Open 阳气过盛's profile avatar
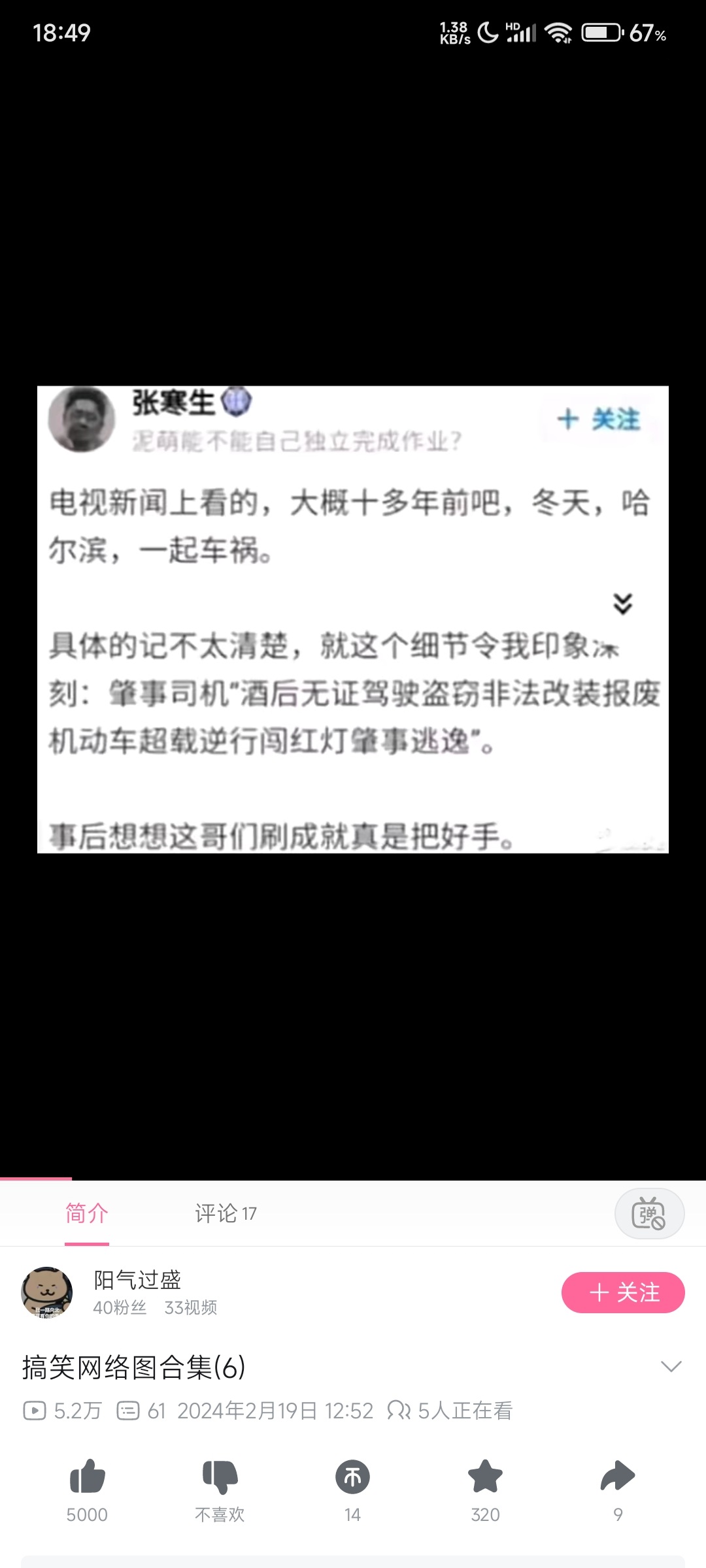The width and height of the screenshot is (706, 1568). tap(47, 1292)
